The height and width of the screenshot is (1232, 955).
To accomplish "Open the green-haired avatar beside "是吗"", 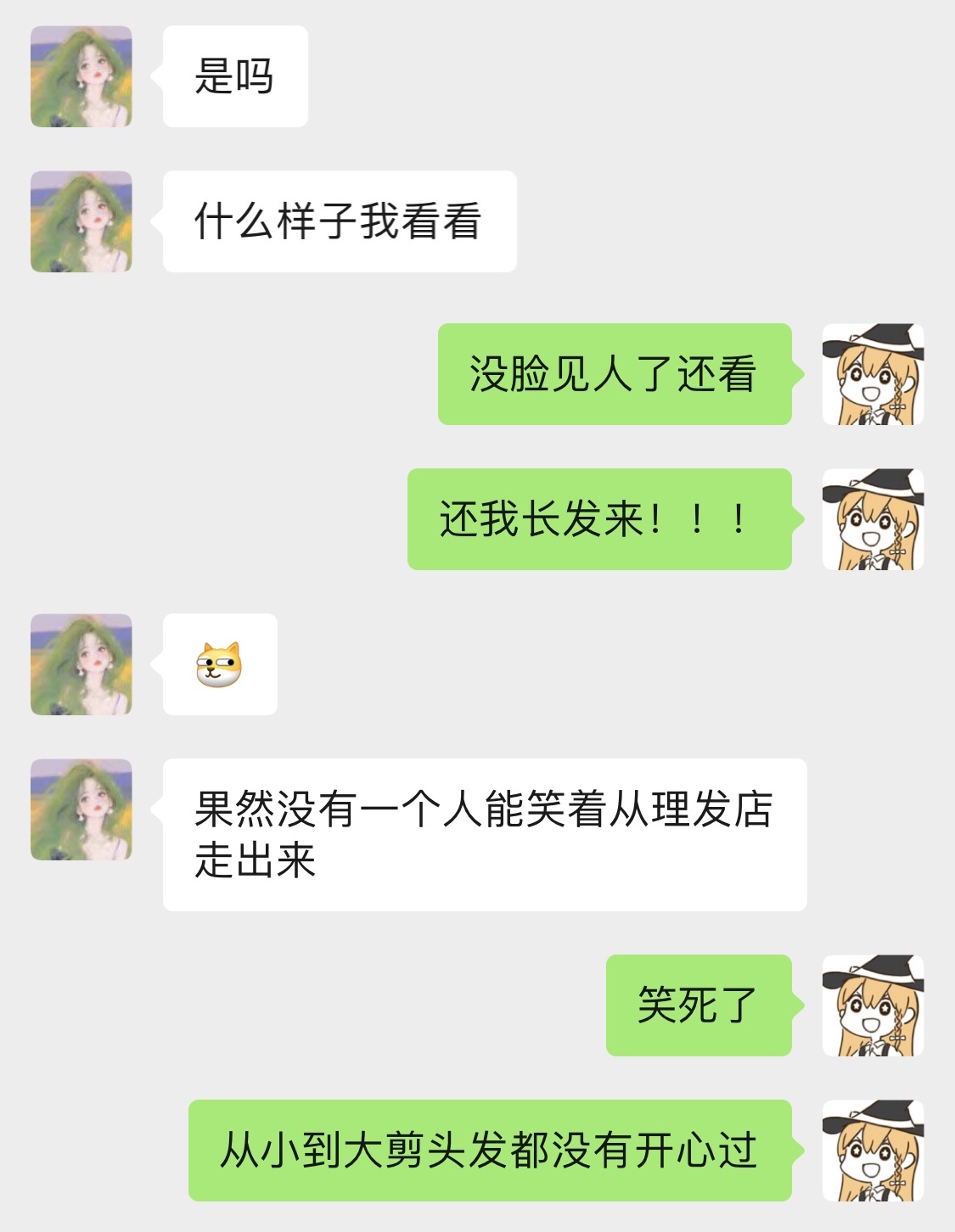I will point(81,76).
